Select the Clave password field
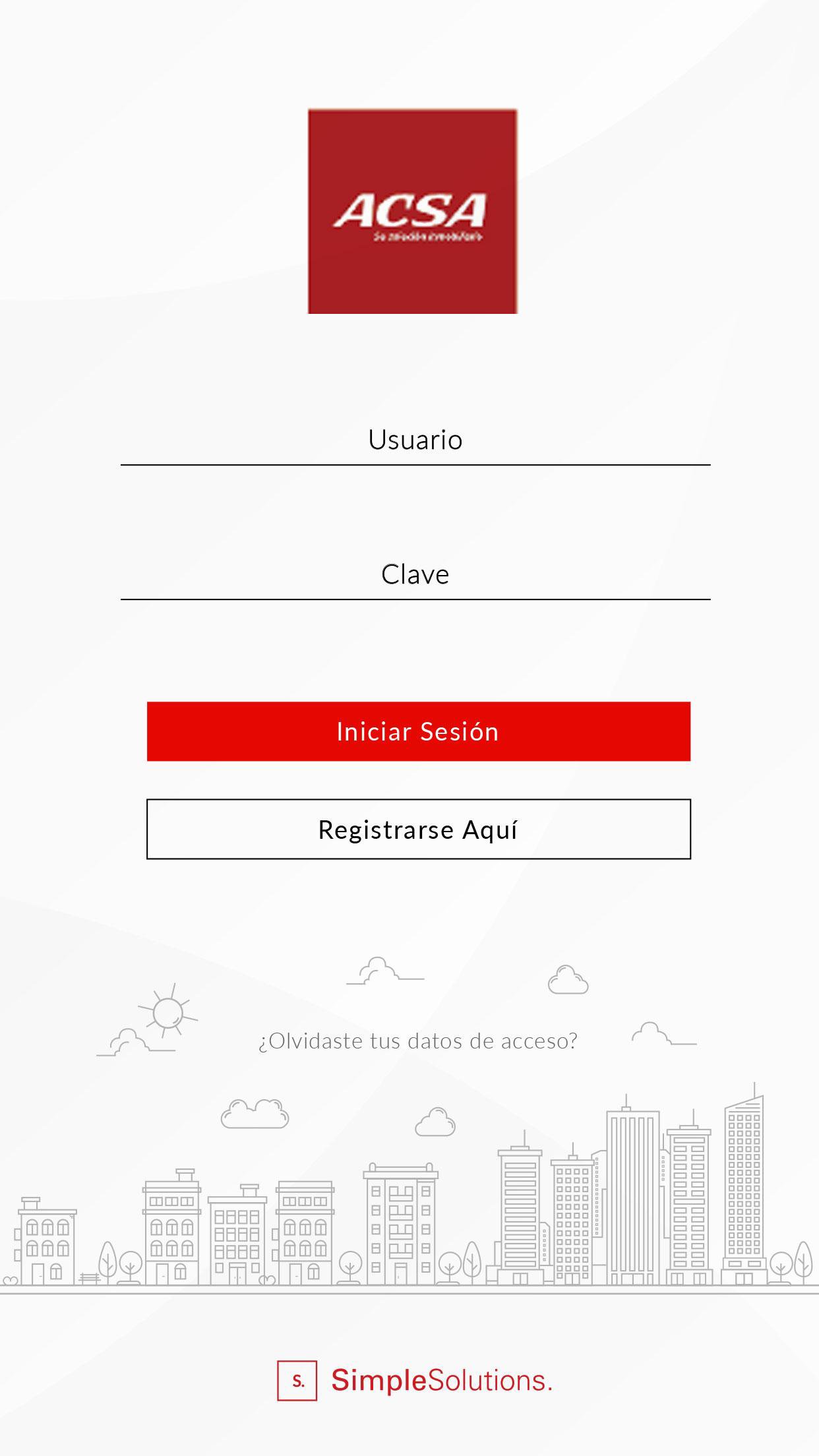The height and width of the screenshot is (1456, 819). coord(415,574)
